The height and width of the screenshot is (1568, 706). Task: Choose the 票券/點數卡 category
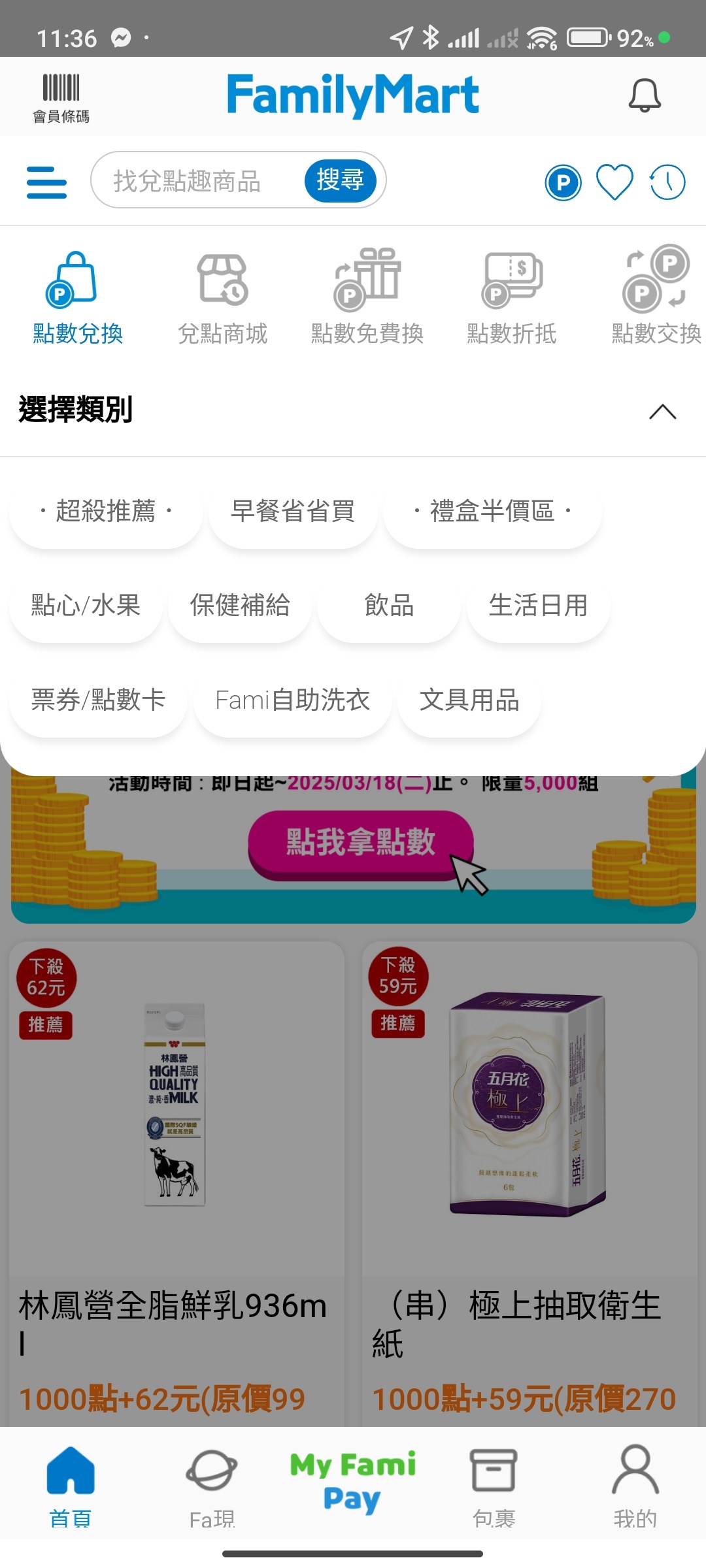98,700
